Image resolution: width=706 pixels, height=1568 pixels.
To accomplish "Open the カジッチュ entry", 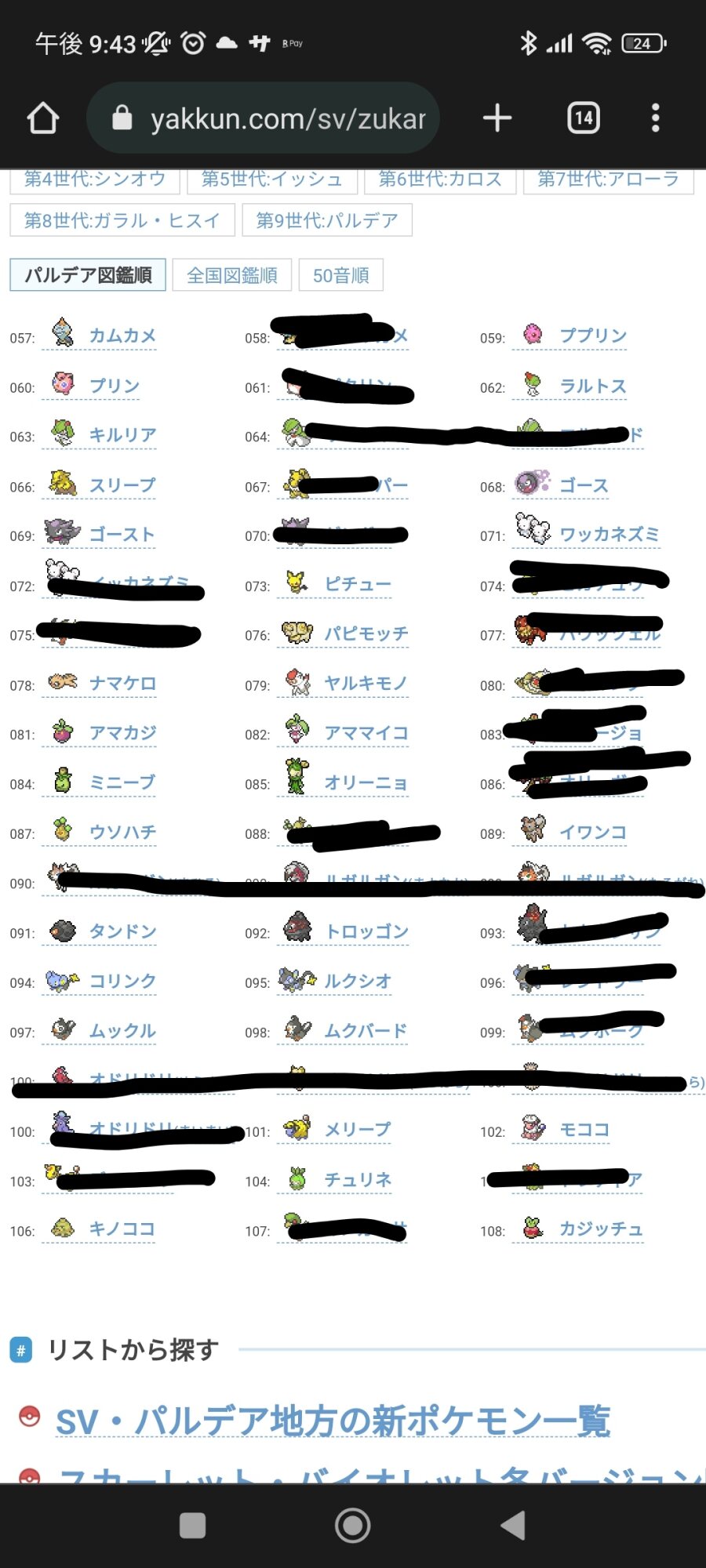I will point(601,1229).
